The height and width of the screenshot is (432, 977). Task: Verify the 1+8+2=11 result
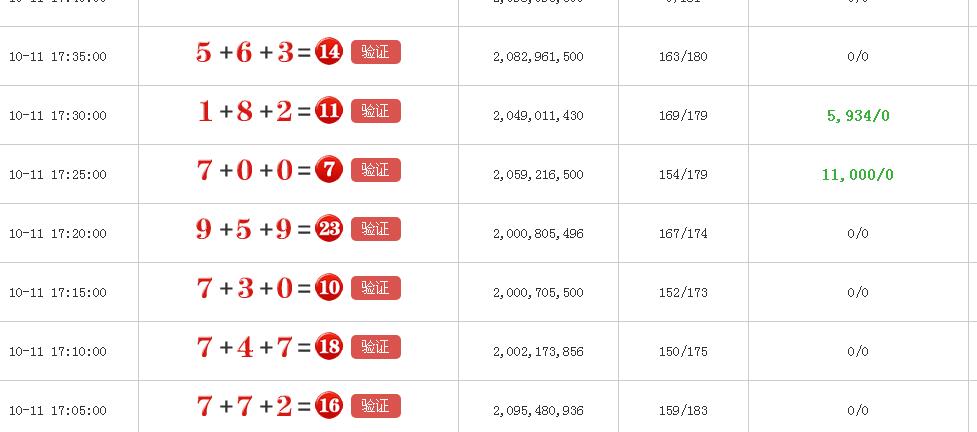[x=375, y=111]
